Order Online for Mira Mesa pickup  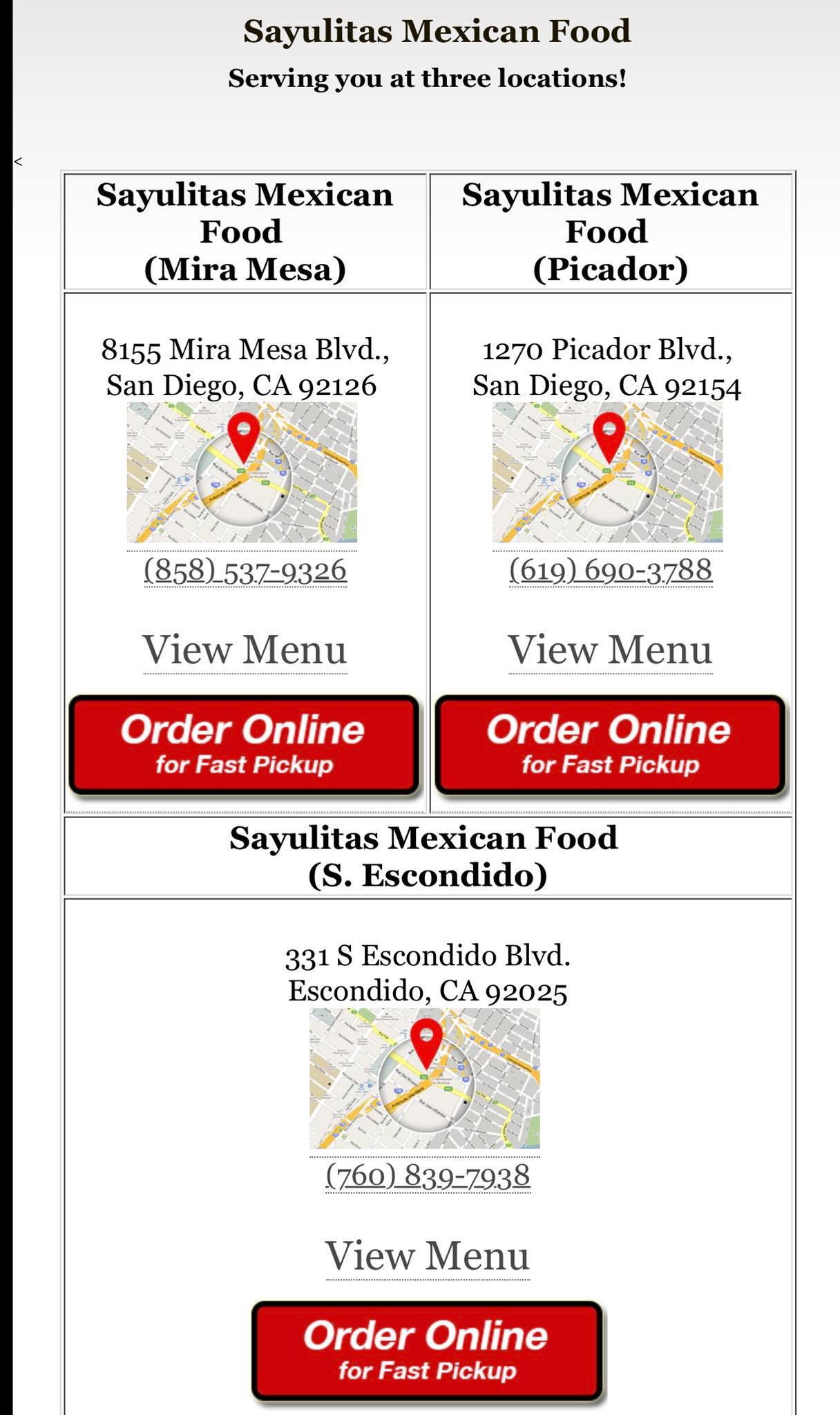[244, 745]
